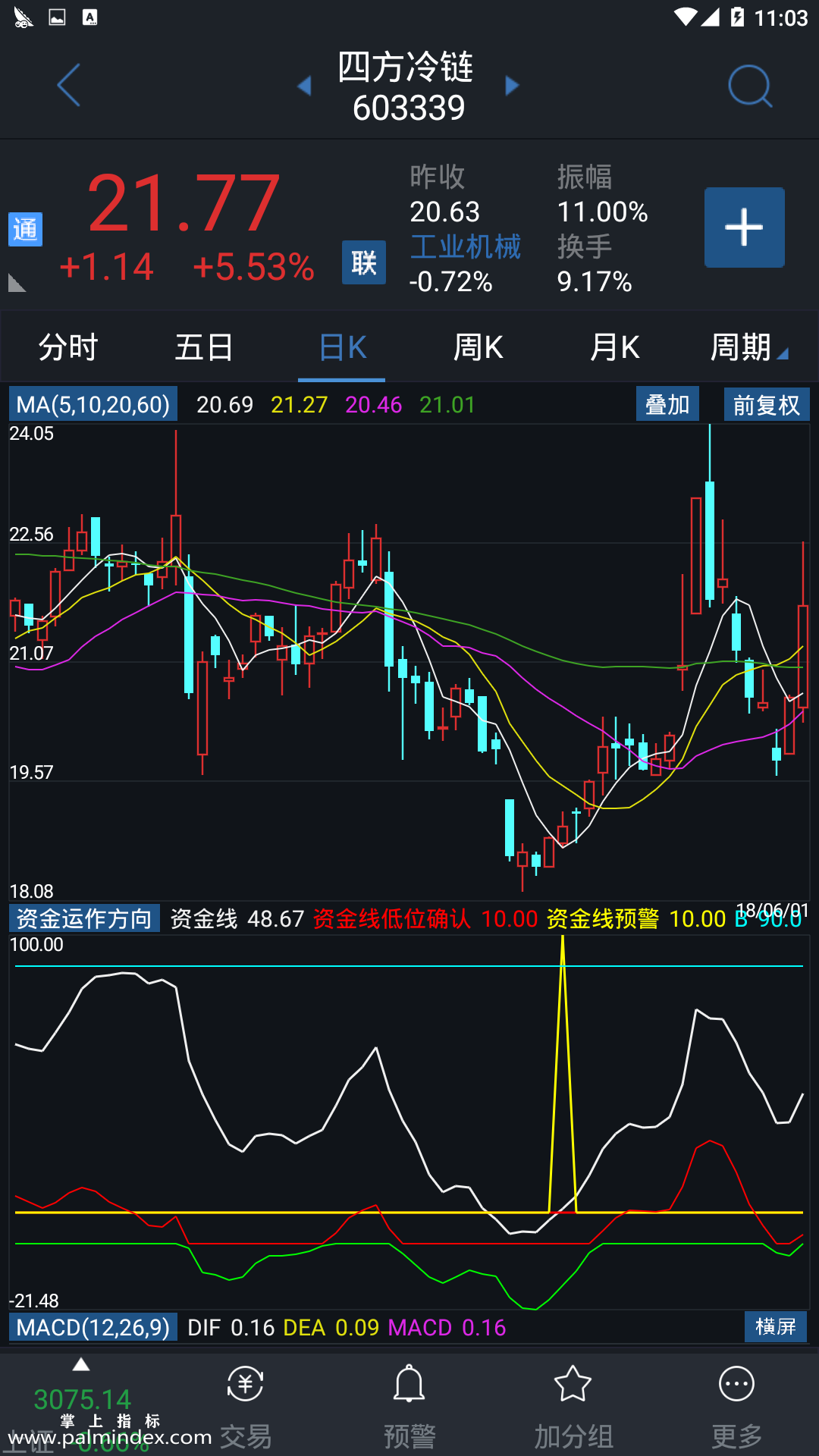Open the 工业机械 sector link
This screenshot has width=819, height=1456.
pos(465,246)
